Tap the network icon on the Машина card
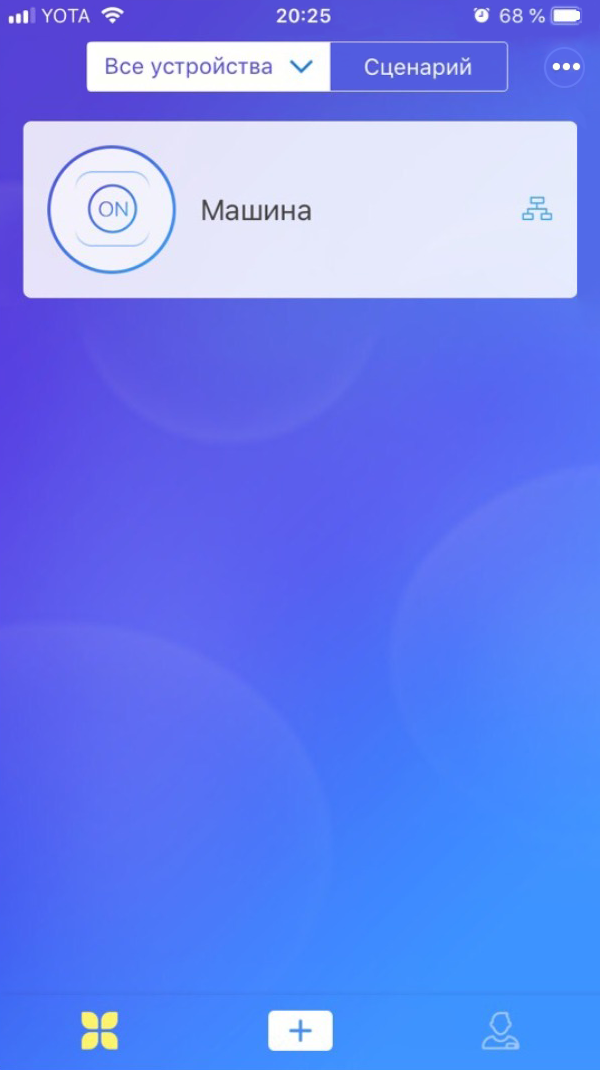Screen dimensions: 600x1070 (537, 210)
